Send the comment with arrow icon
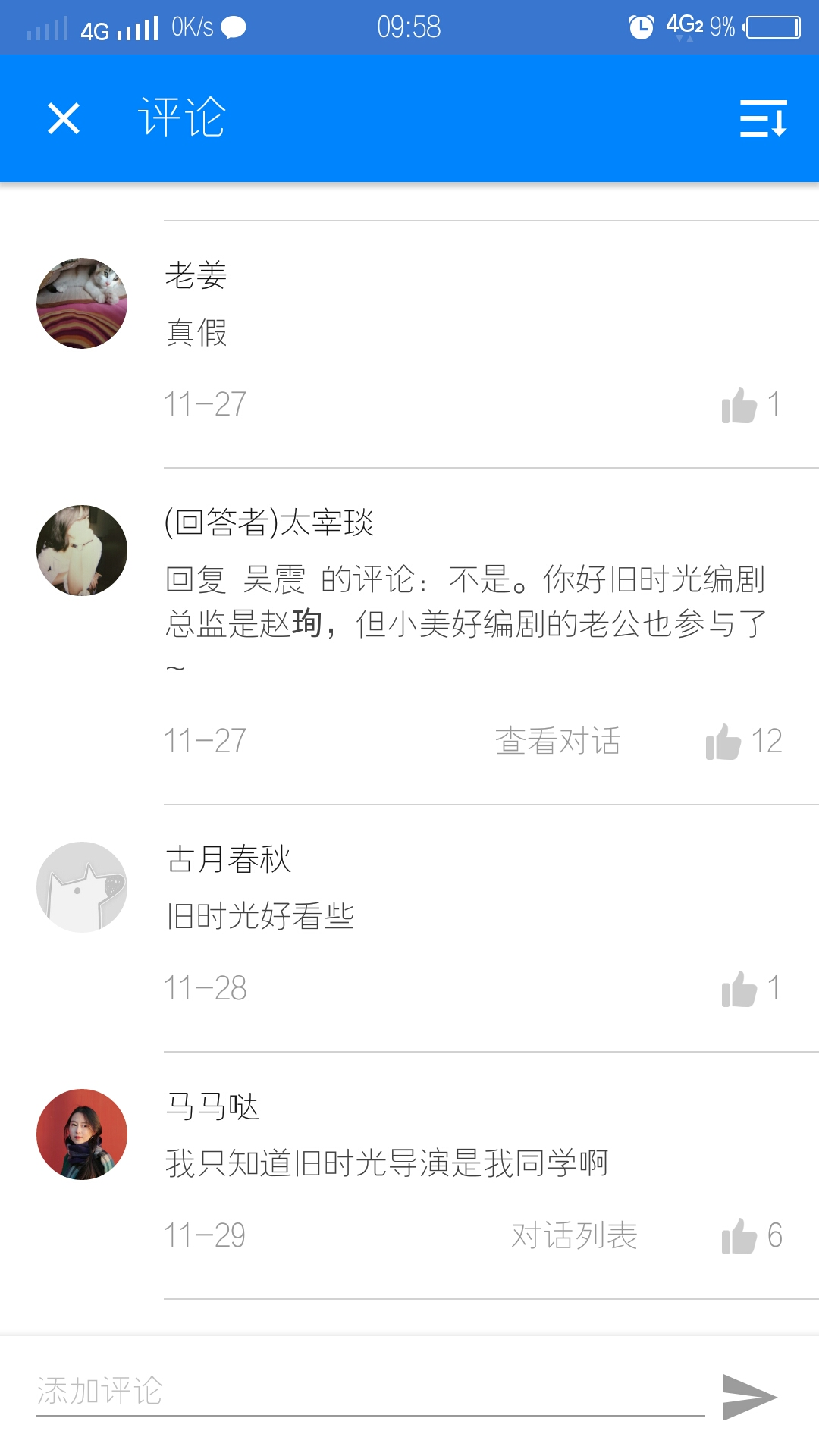The image size is (819, 1456). click(x=749, y=1396)
